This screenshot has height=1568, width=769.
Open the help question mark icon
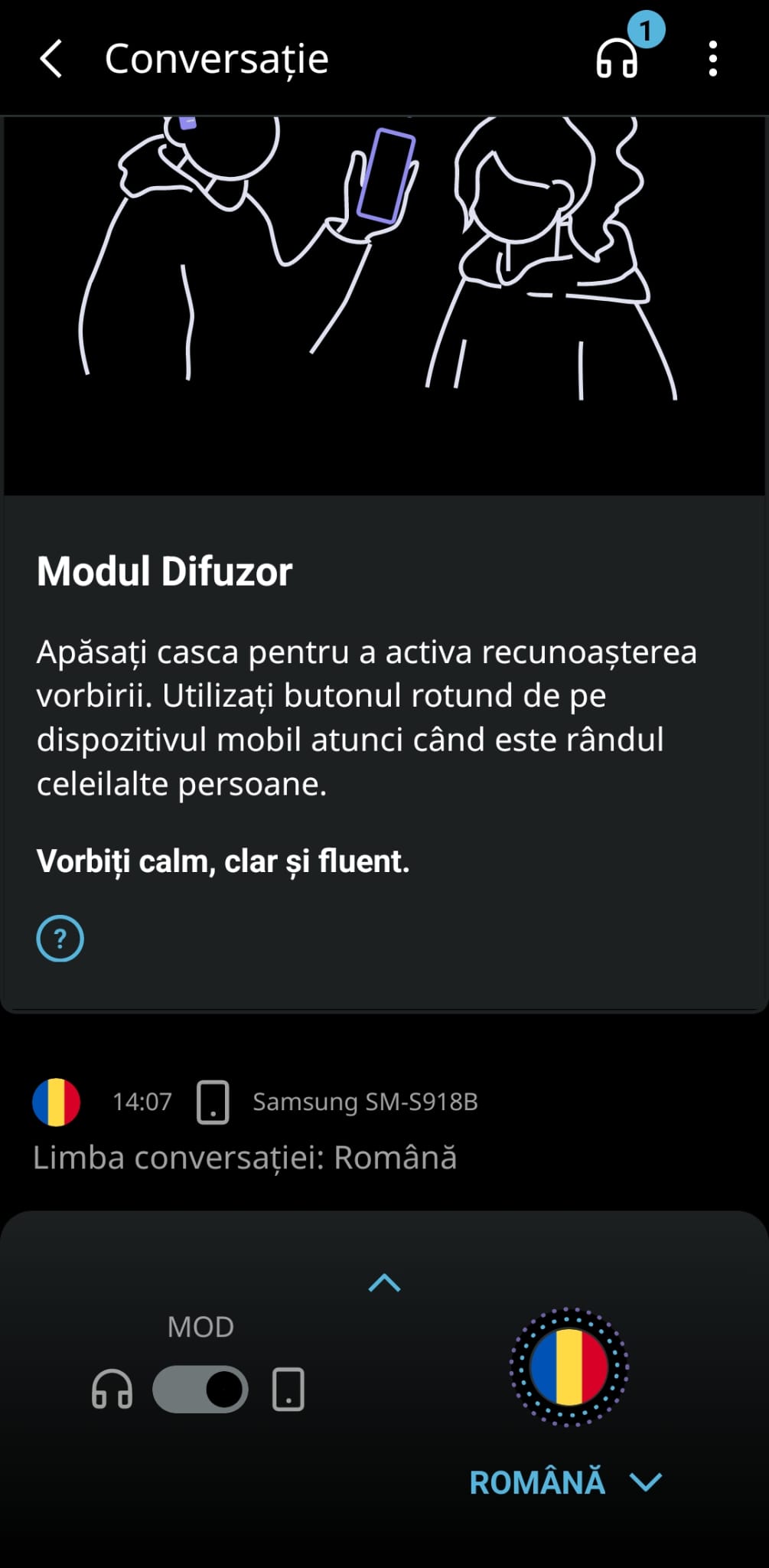(x=60, y=938)
